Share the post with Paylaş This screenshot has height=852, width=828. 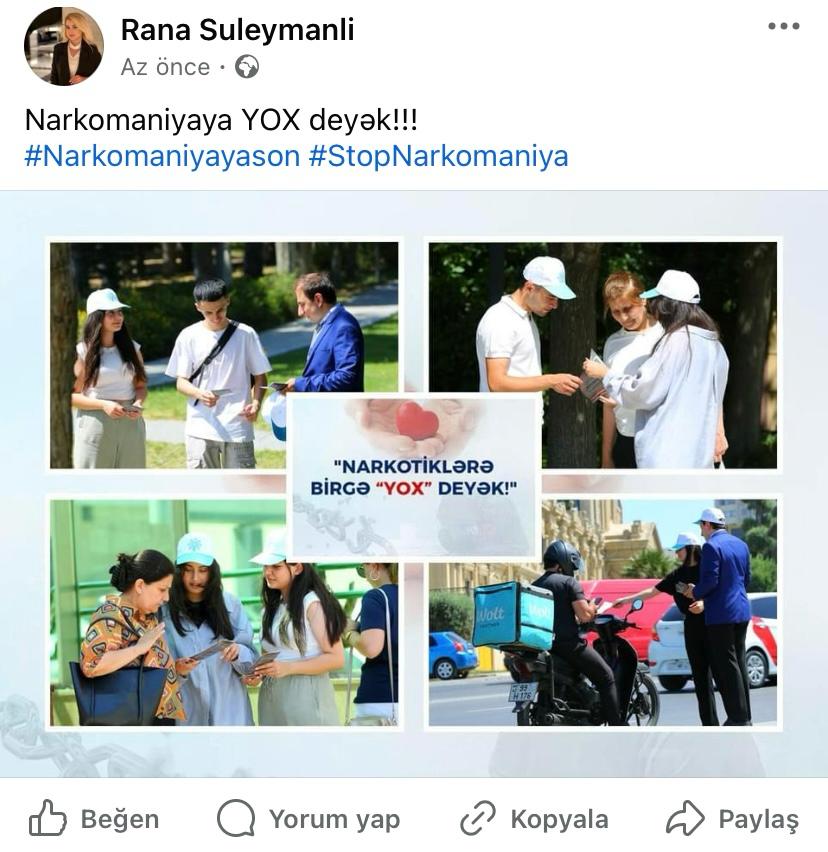pos(733,820)
